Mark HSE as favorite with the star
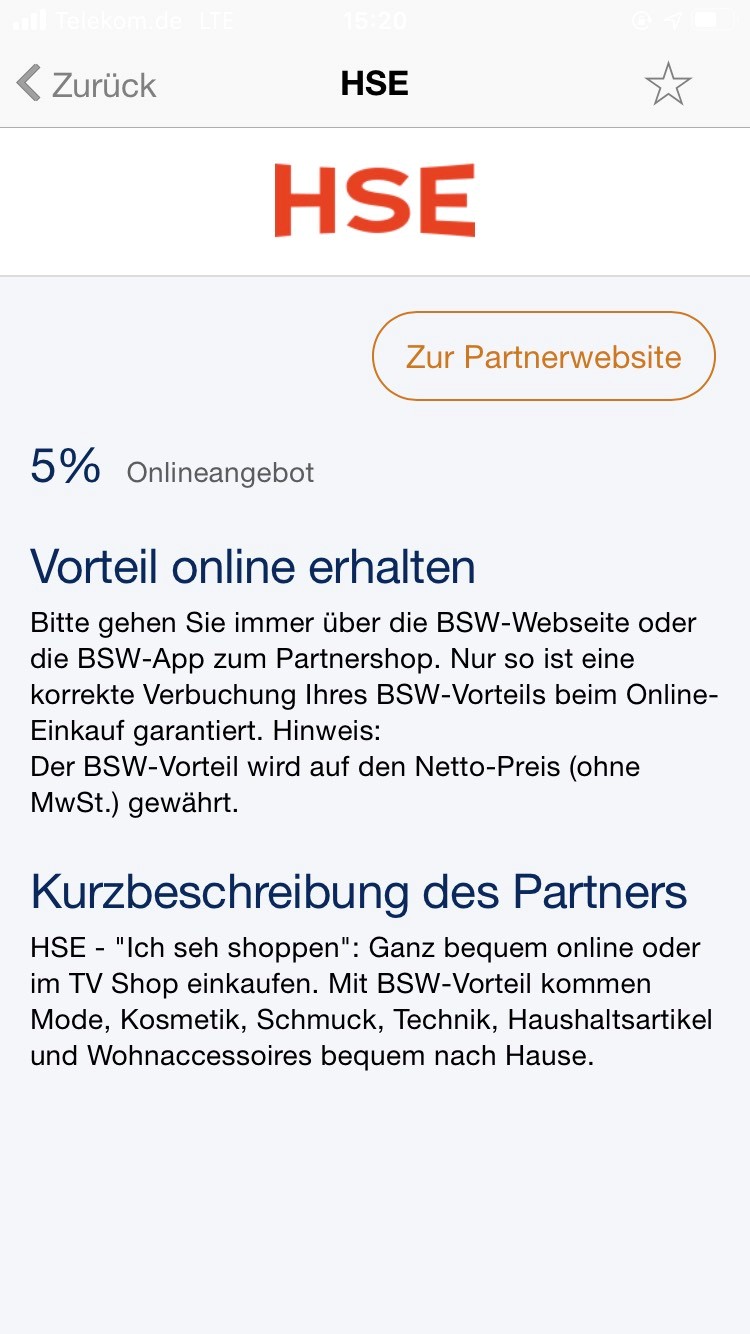The height and width of the screenshot is (1334, 750). tap(668, 84)
